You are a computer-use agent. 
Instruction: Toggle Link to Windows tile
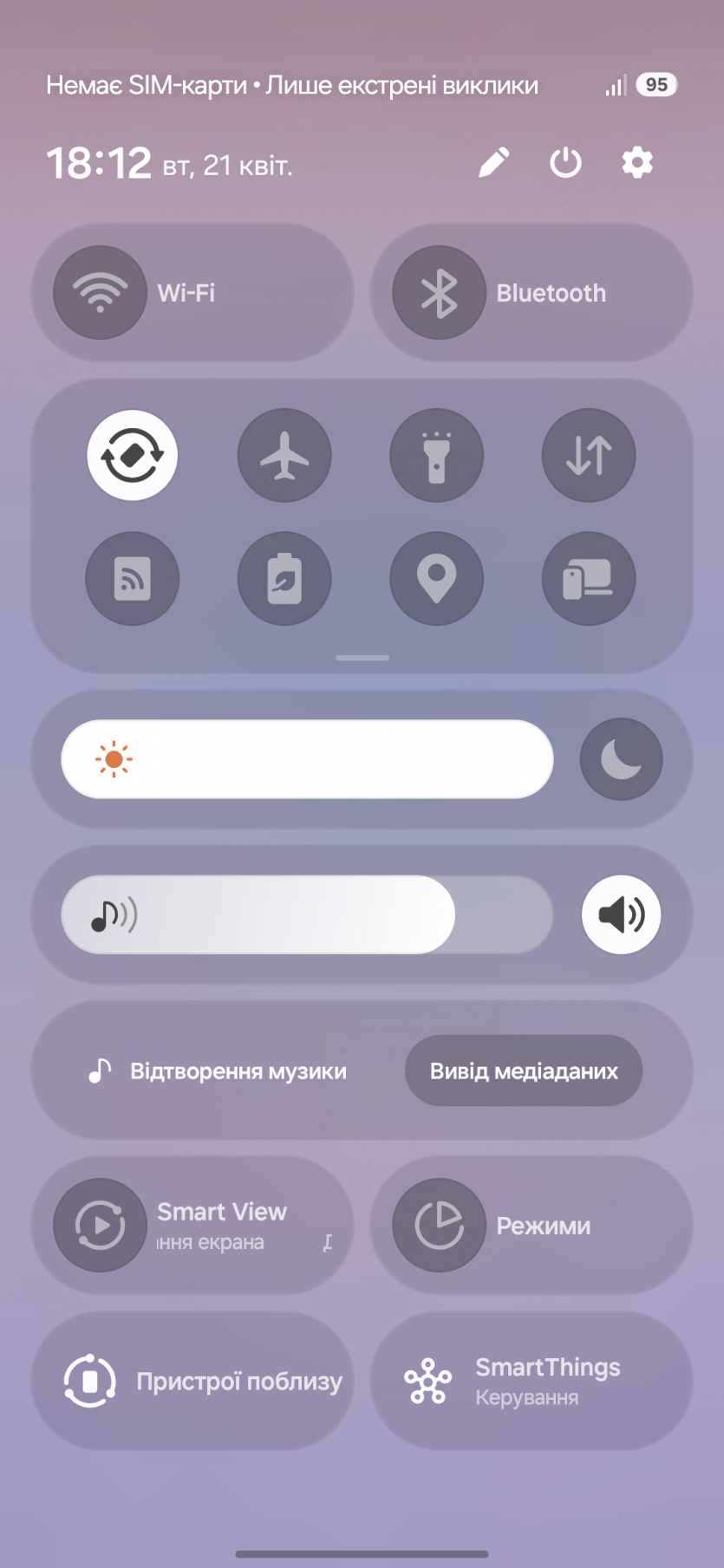click(x=589, y=578)
